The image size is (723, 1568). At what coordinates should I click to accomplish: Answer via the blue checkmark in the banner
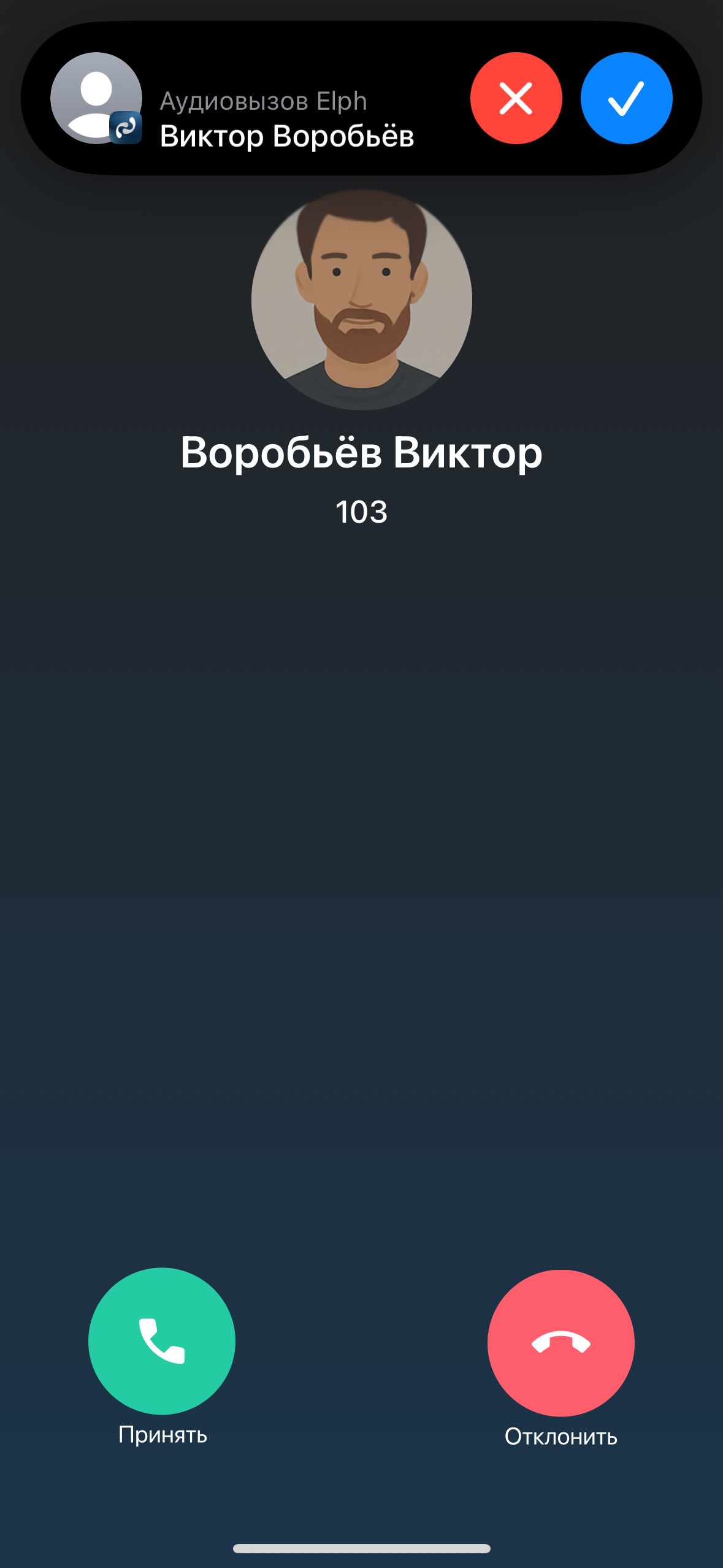coord(626,98)
